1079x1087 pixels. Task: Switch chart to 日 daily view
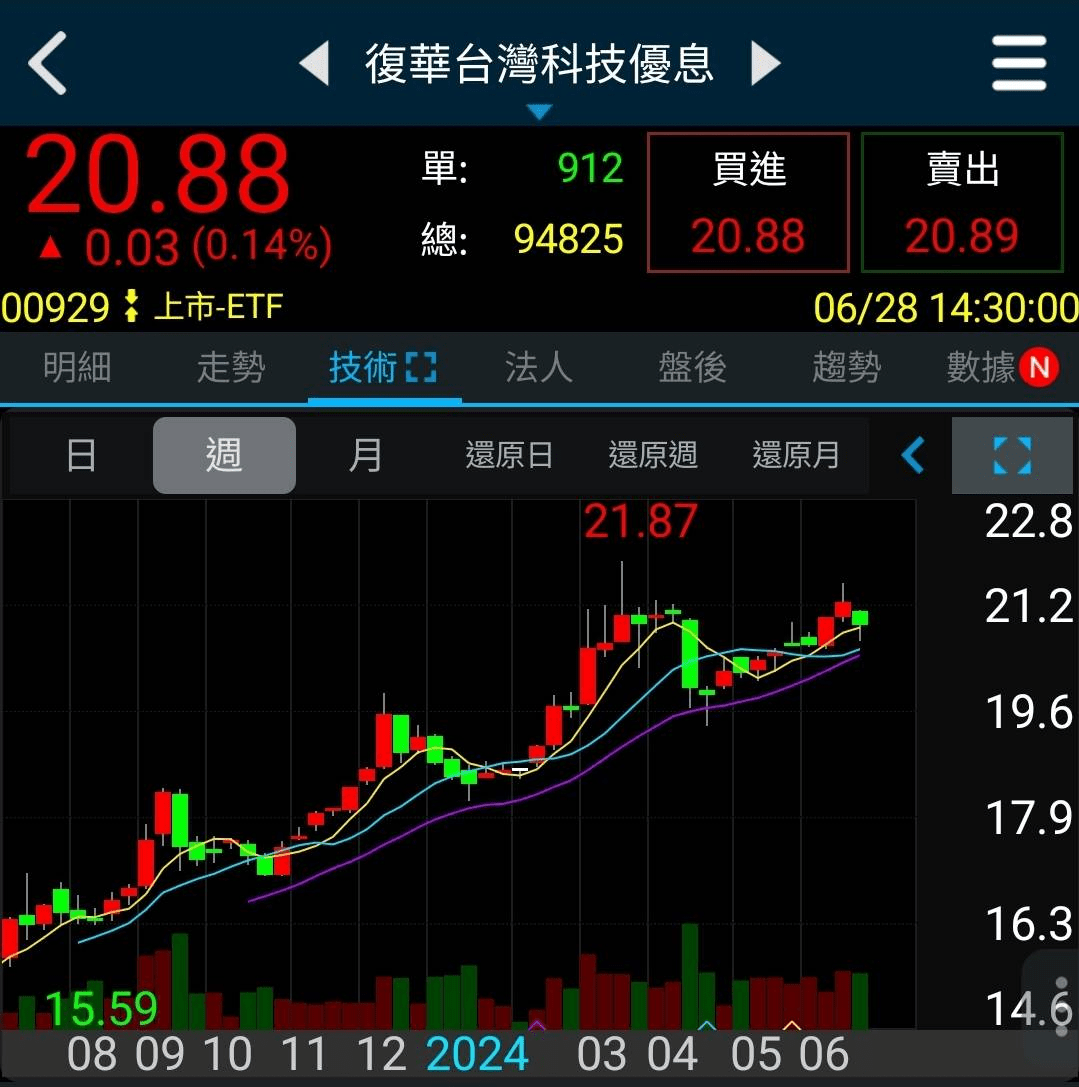point(80,455)
